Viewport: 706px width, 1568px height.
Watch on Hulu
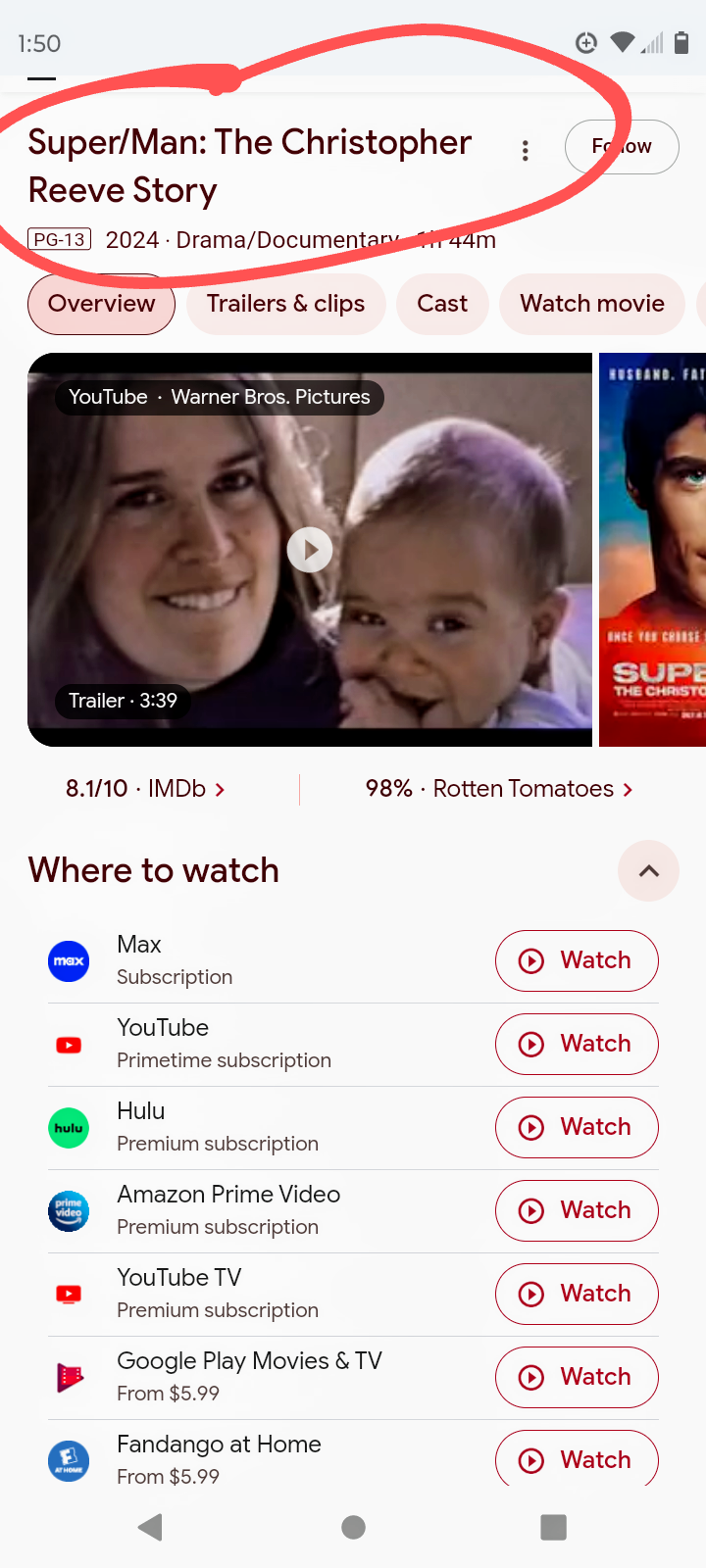(577, 1127)
